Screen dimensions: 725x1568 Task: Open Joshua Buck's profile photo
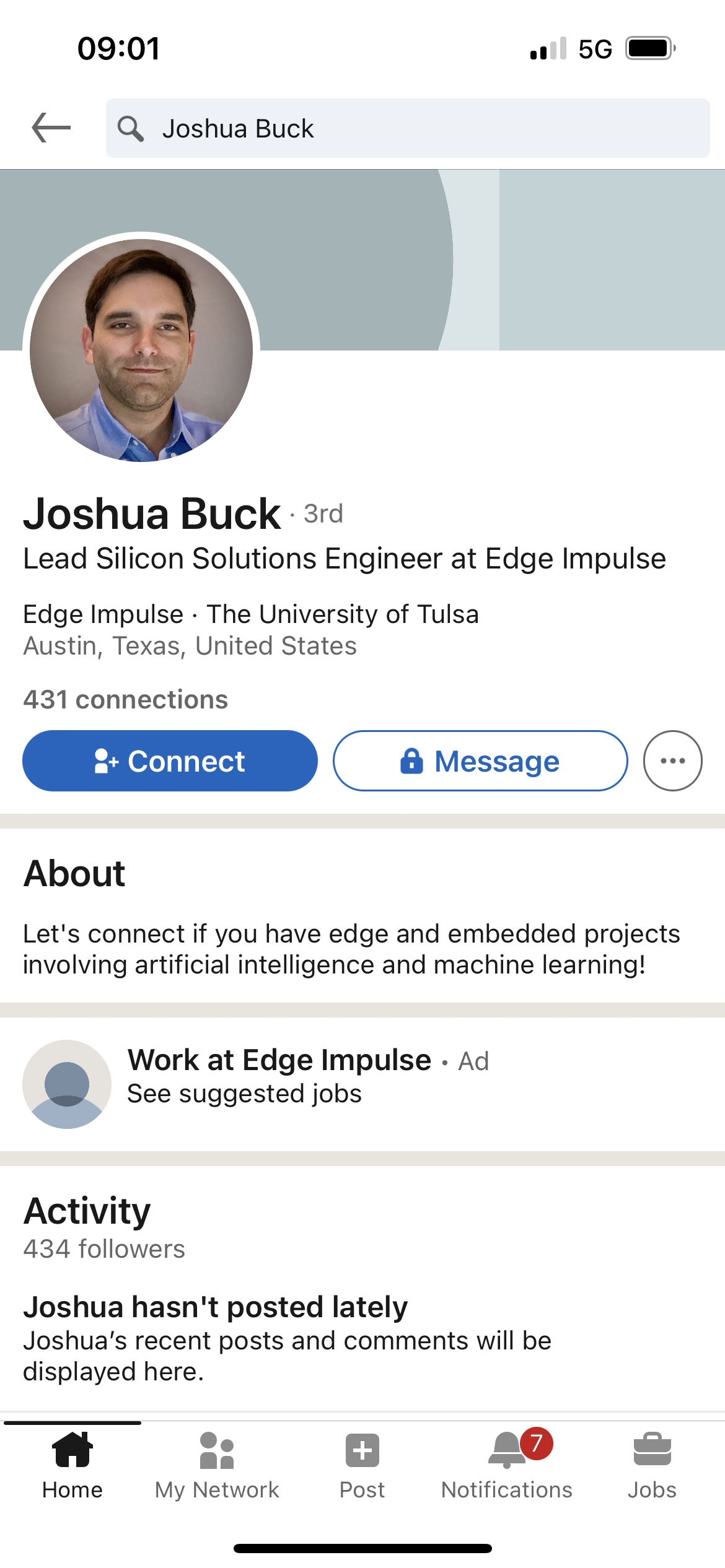pyautogui.click(x=141, y=350)
